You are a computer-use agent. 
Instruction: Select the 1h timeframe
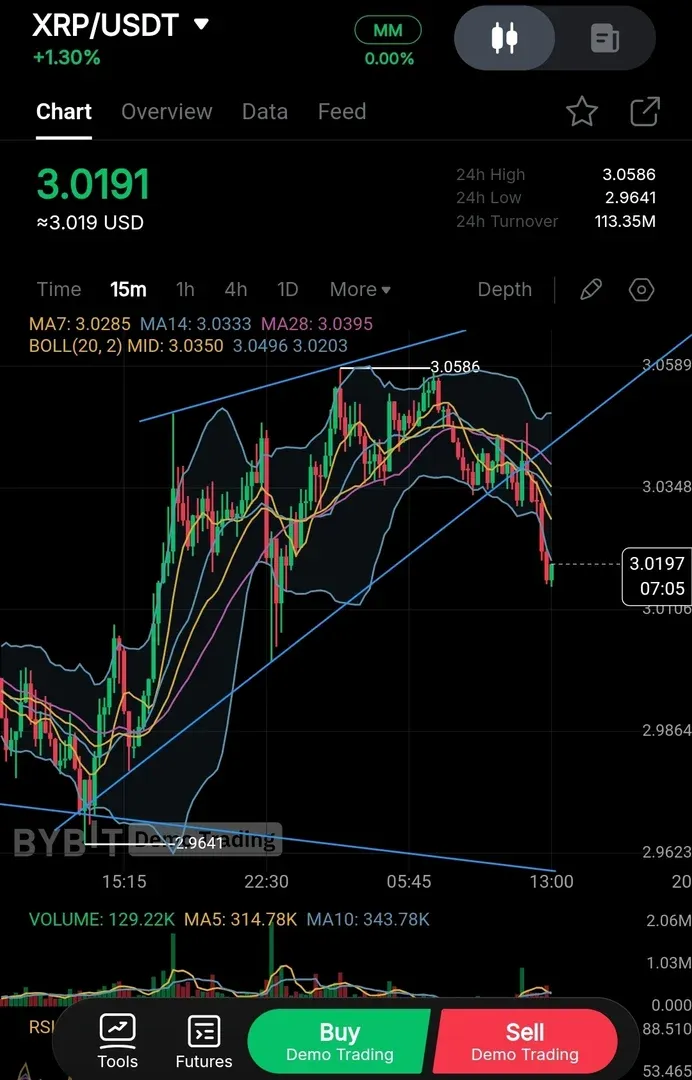(185, 289)
